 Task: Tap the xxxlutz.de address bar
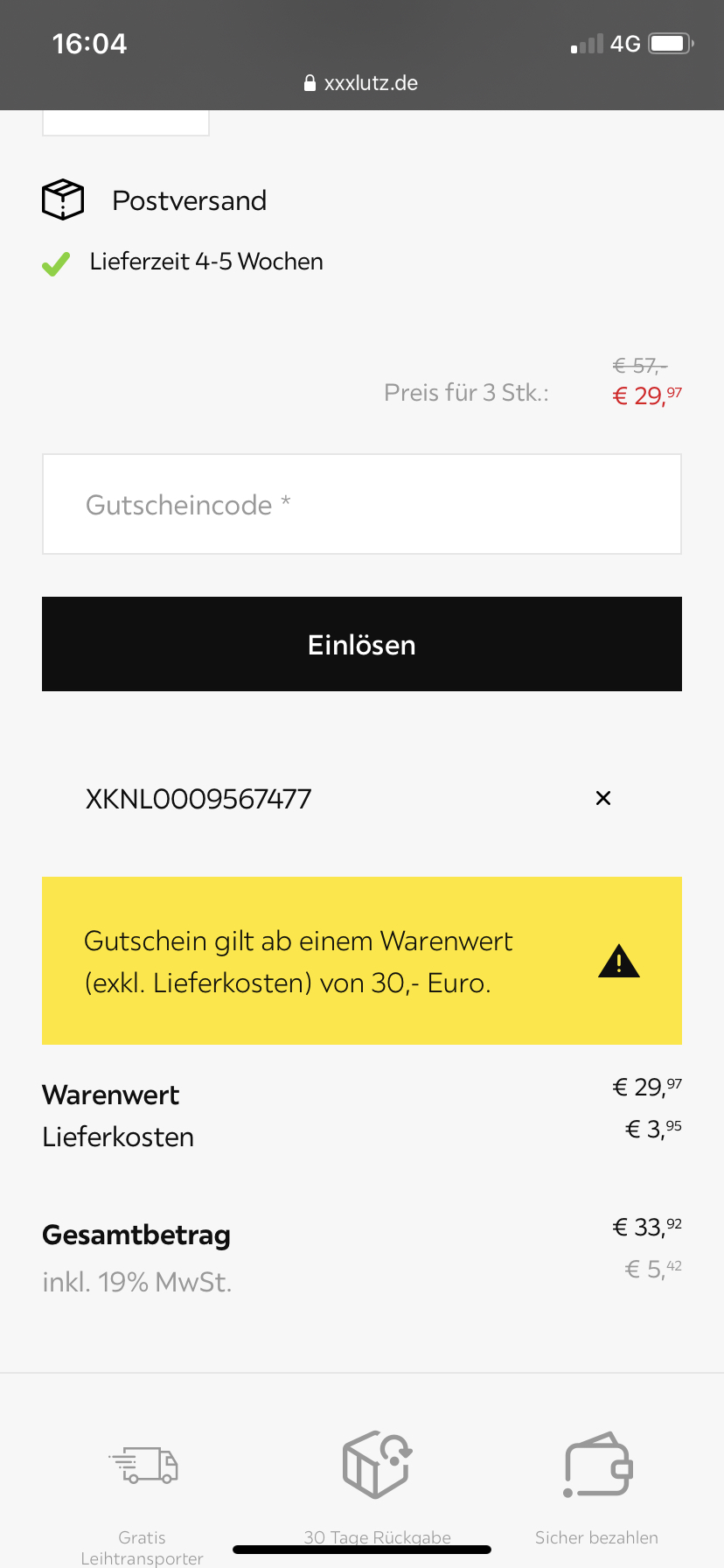[x=361, y=83]
